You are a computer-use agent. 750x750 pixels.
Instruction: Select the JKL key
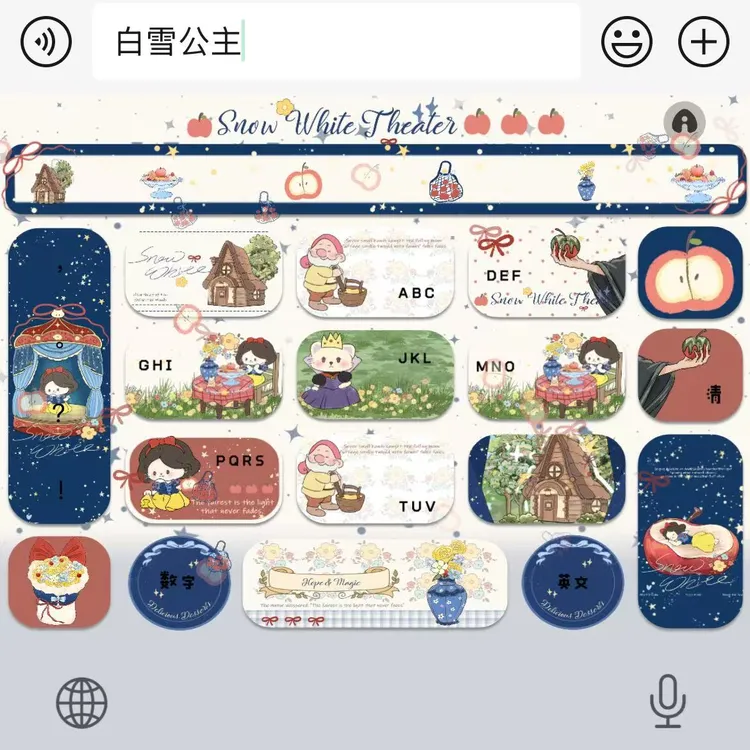pos(375,375)
